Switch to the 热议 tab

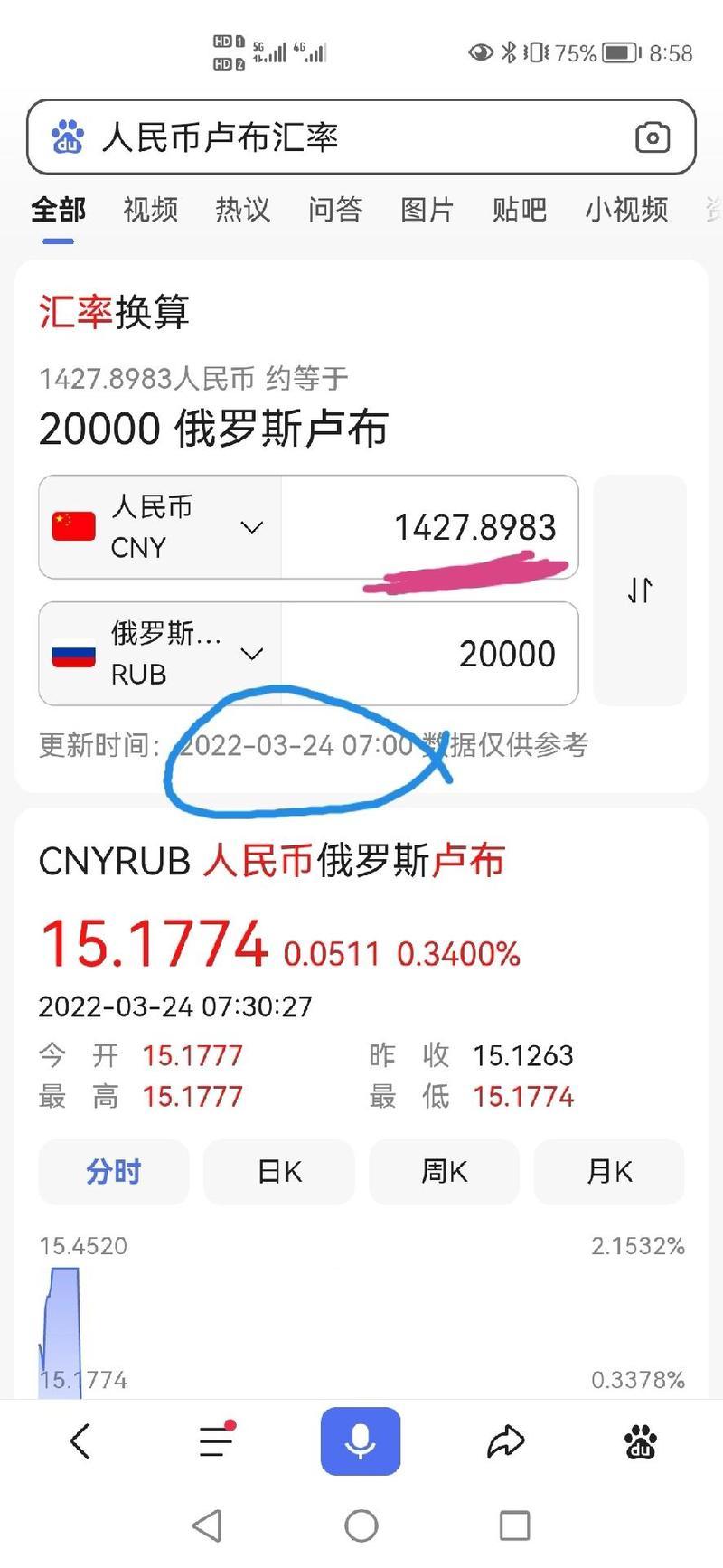click(x=243, y=210)
